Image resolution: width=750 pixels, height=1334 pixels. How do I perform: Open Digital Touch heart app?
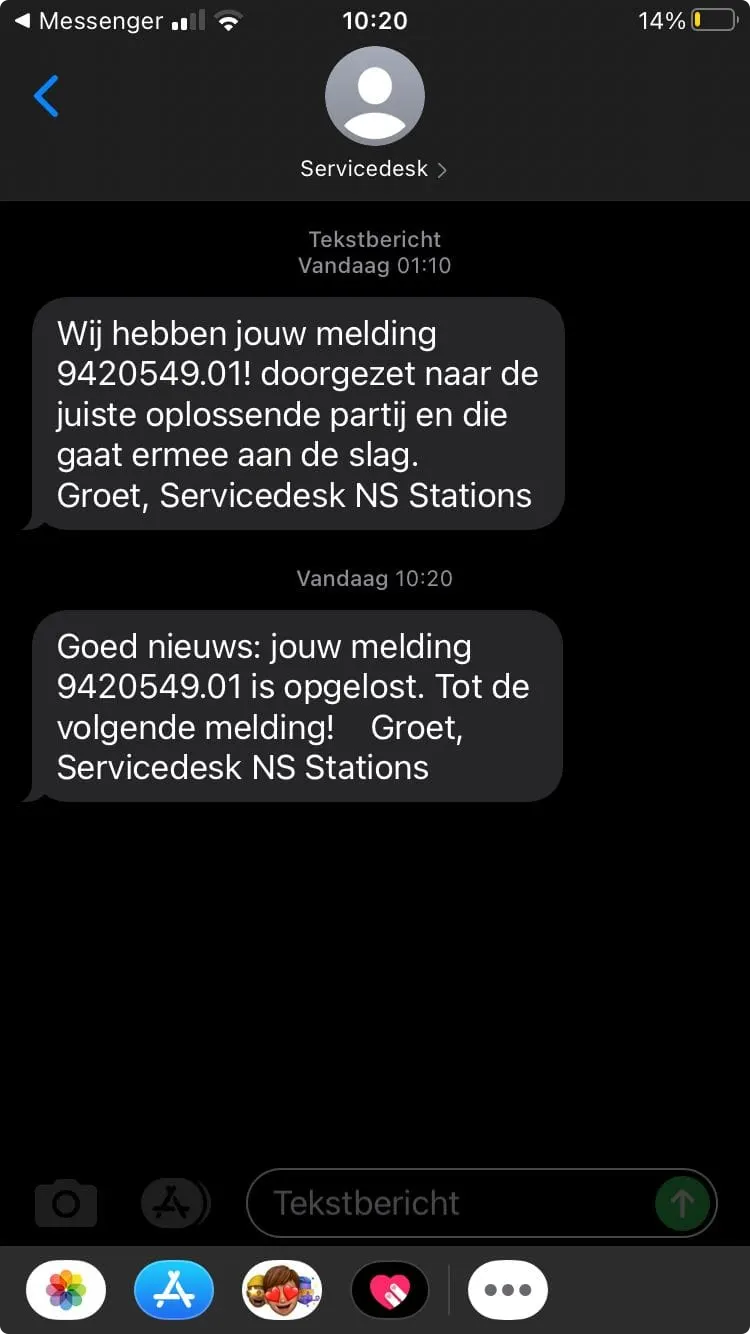coord(390,1291)
